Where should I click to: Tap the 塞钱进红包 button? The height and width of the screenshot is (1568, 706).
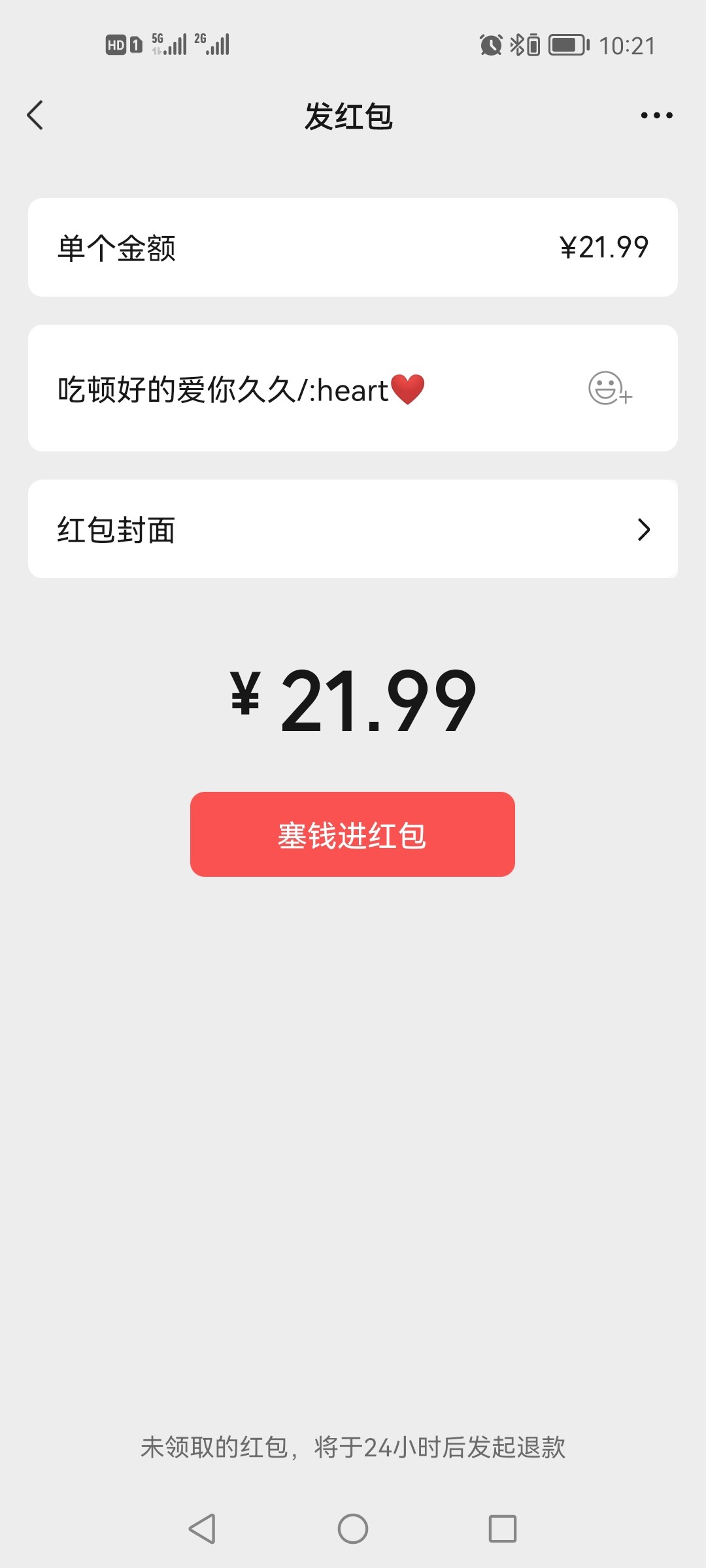click(352, 834)
